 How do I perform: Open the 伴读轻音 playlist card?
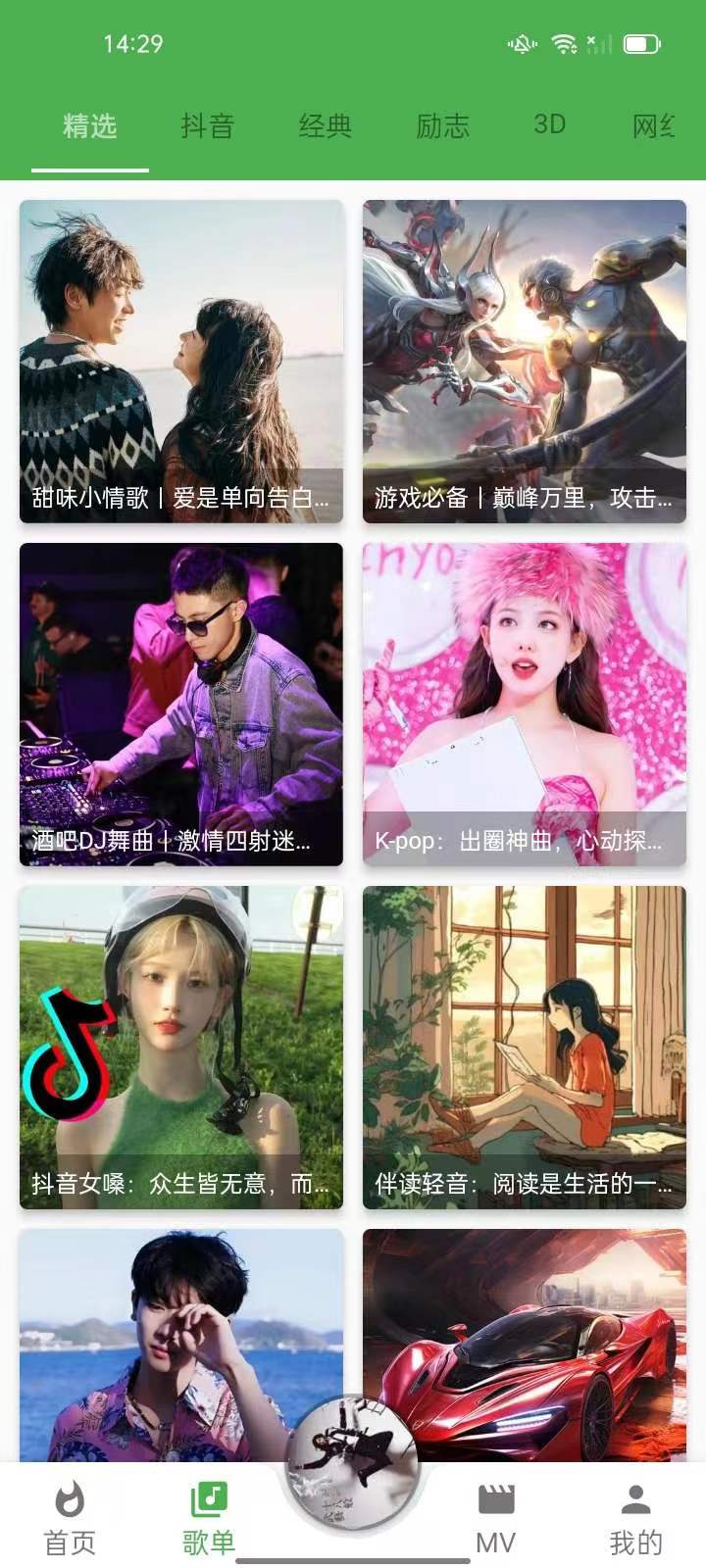pyautogui.click(x=525, y=1047)
